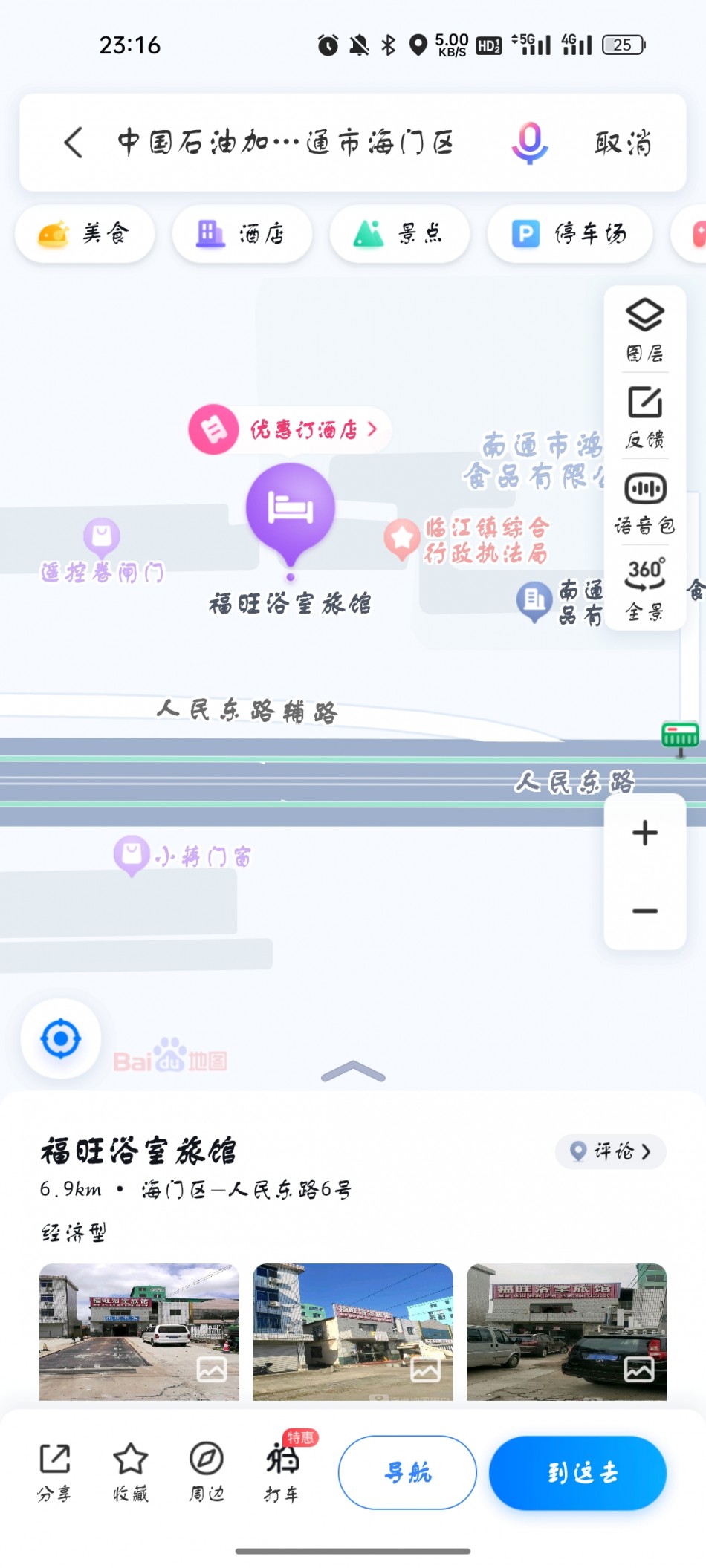The height and width of the screenshot is (1568, 706).
Task: Select the 酒店 category chip
Action: click(x=242, y=234)
